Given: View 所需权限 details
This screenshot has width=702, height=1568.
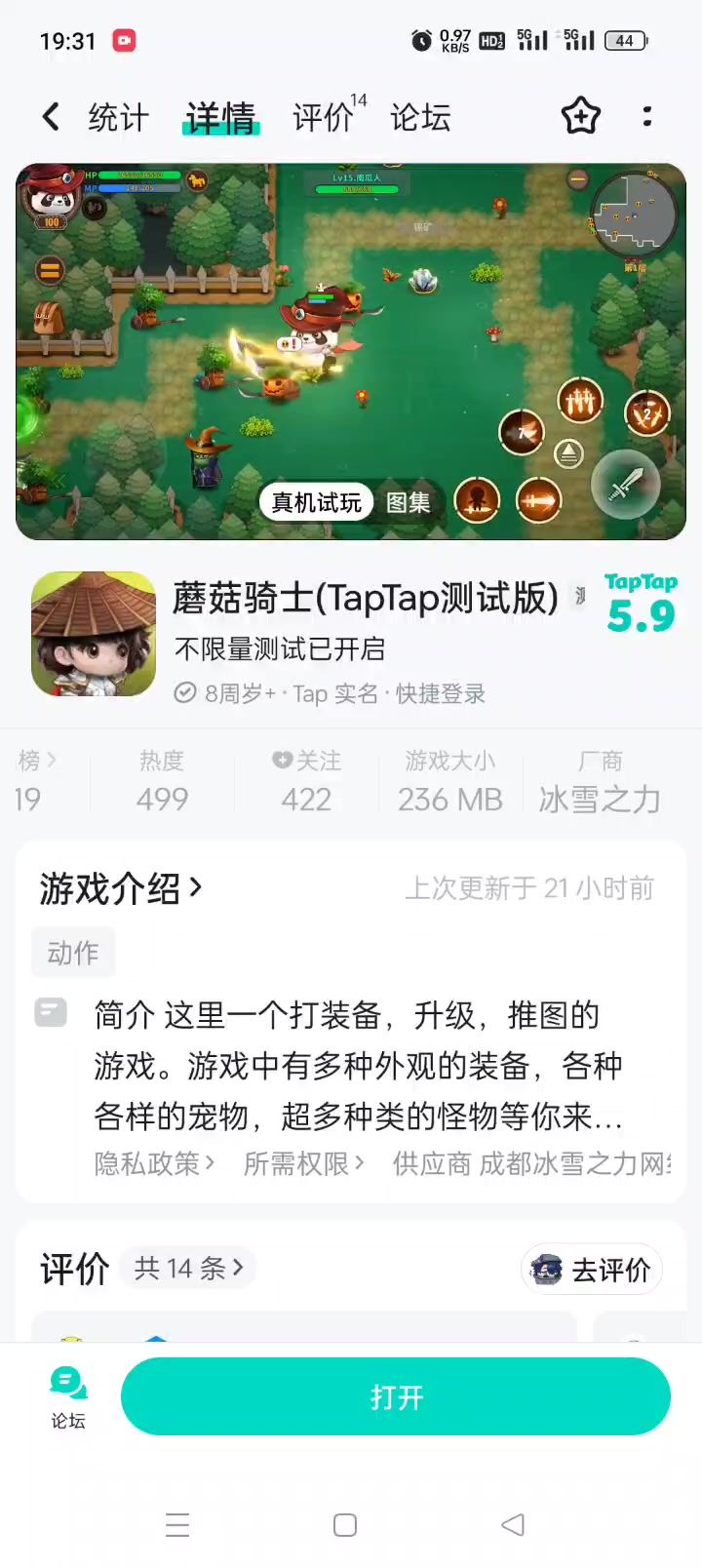Looking at the screenshot, I should tap(303, 1163).
